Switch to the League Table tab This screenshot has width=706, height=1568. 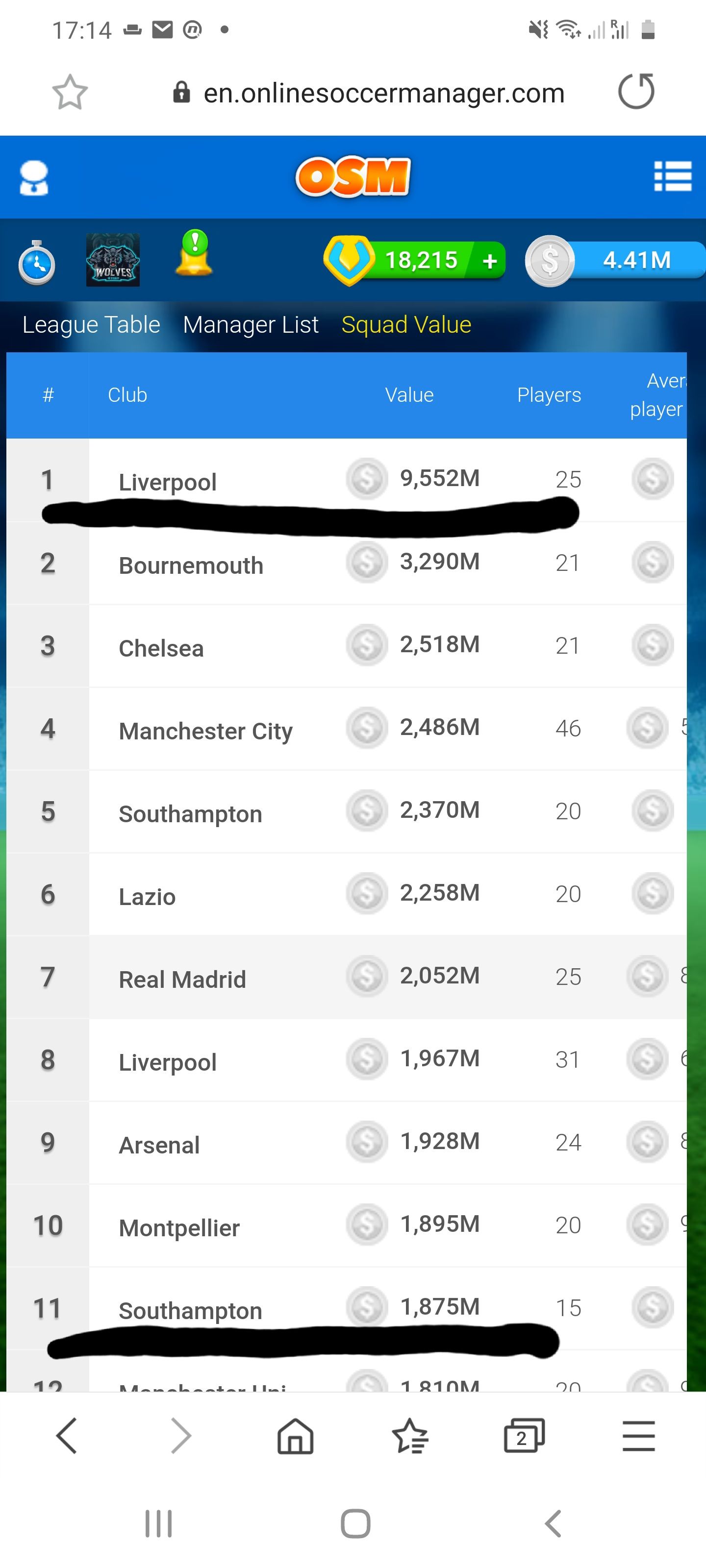coord(91,325)
